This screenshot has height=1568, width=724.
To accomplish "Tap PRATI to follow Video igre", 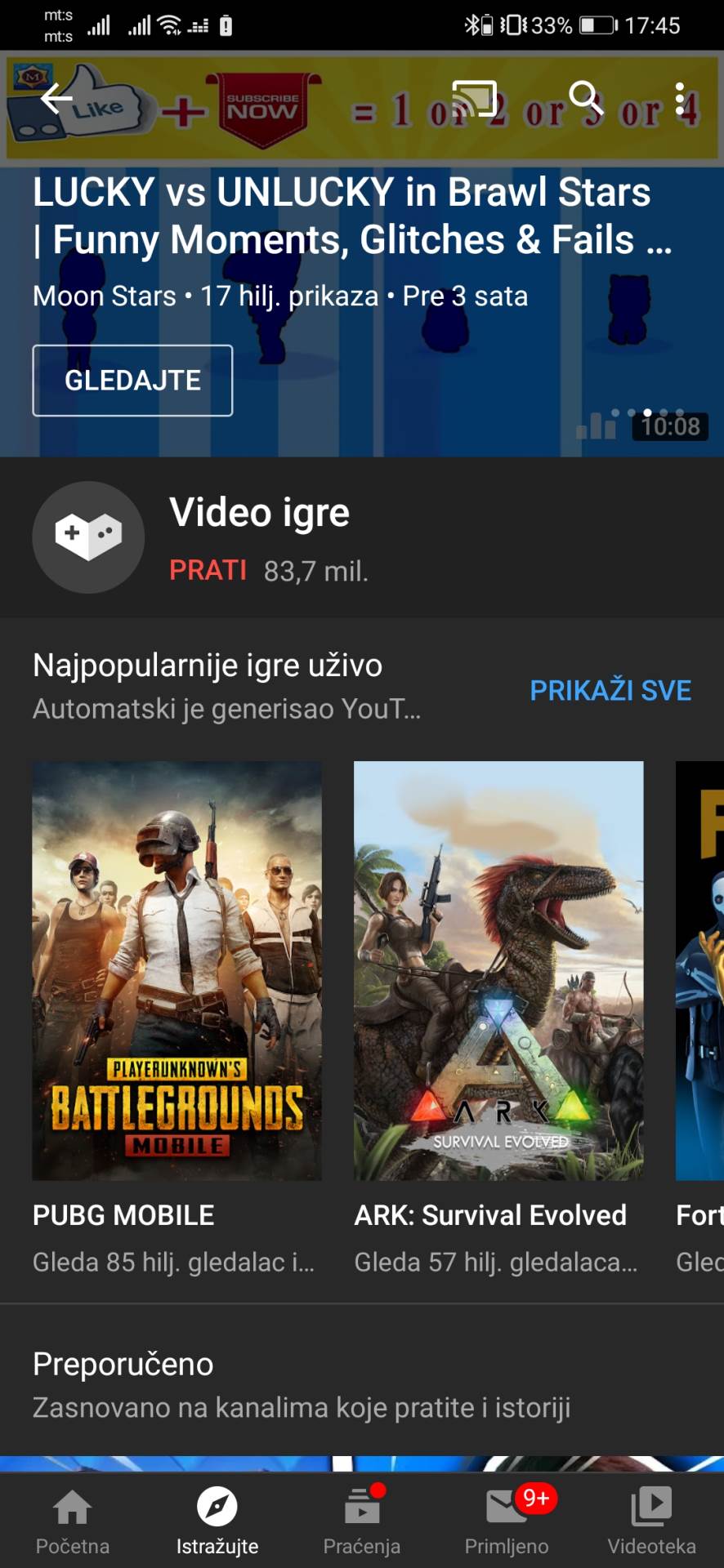I will (208, 571).
